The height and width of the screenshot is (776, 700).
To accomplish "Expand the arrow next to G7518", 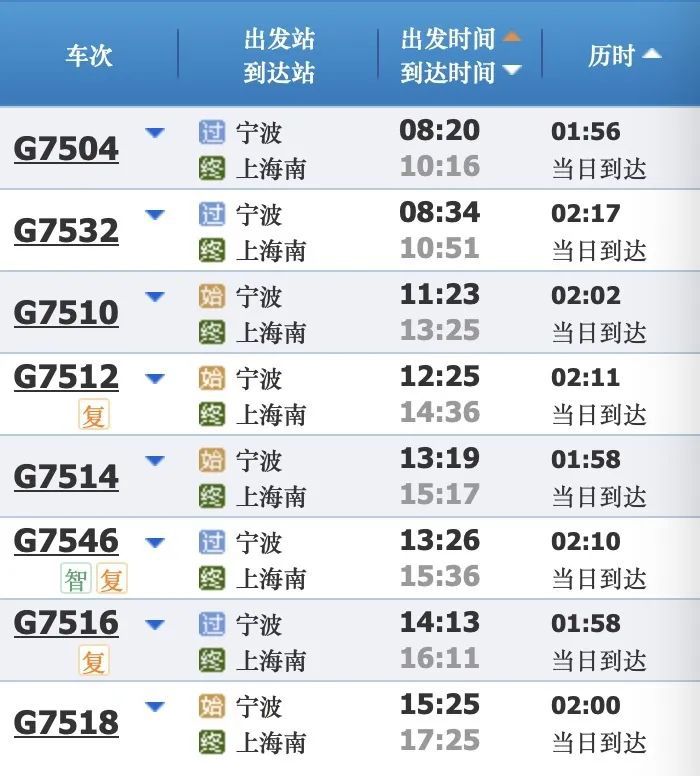I will (x=155, y=707).
